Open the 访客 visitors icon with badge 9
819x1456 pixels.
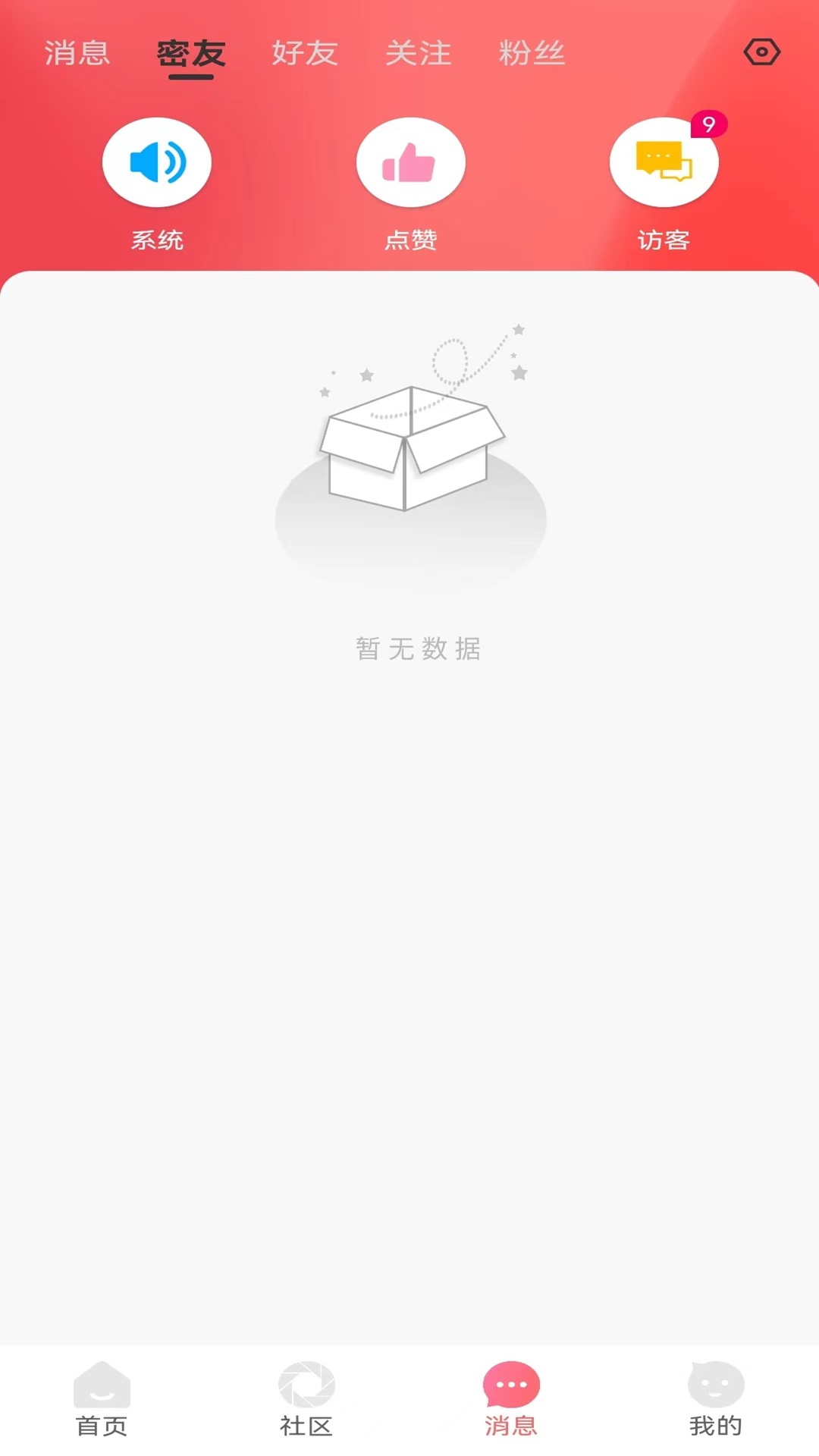(664, 162)
